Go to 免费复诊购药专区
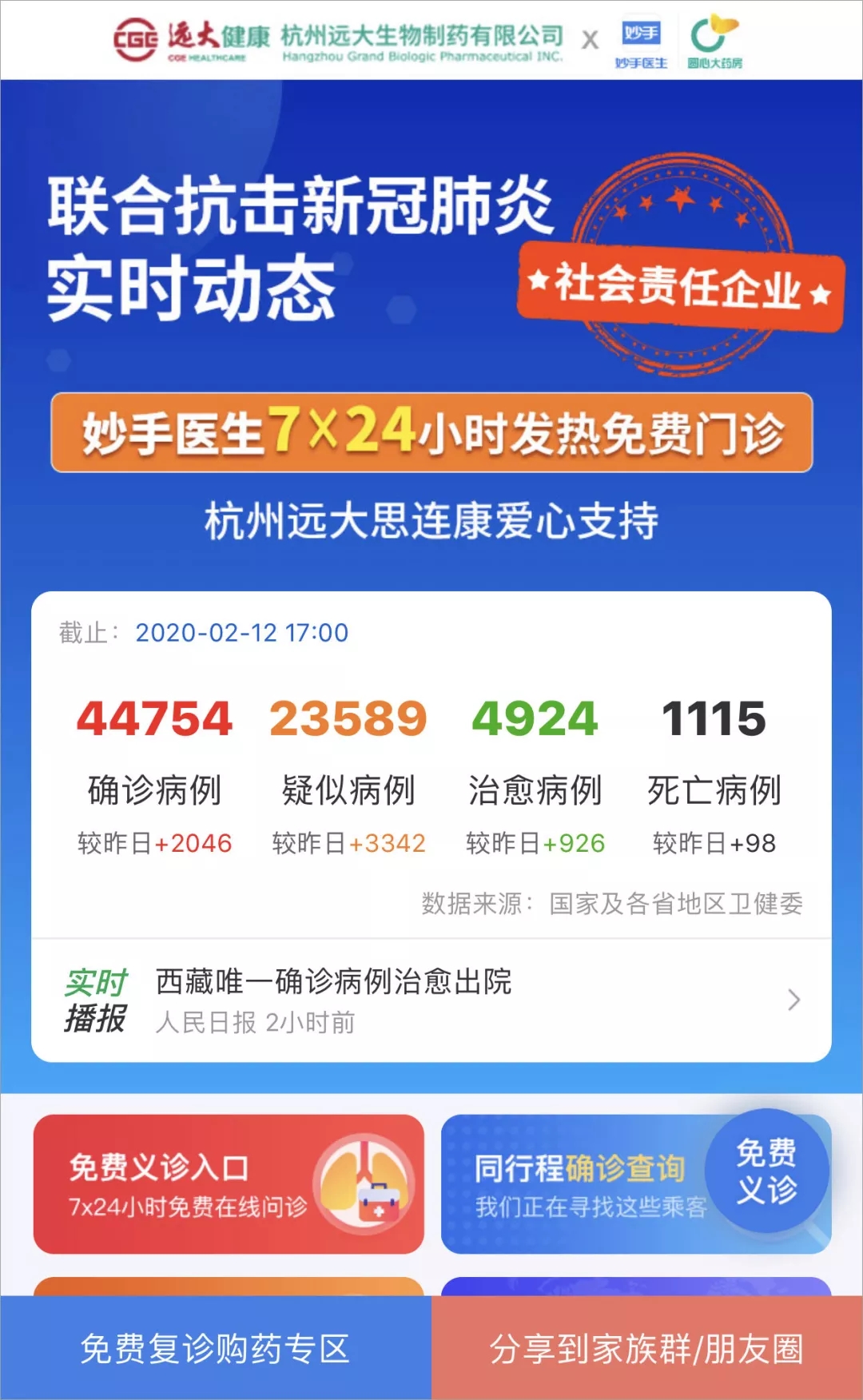Viewport: 863px width, 1400px height. tap(216, 1349)
